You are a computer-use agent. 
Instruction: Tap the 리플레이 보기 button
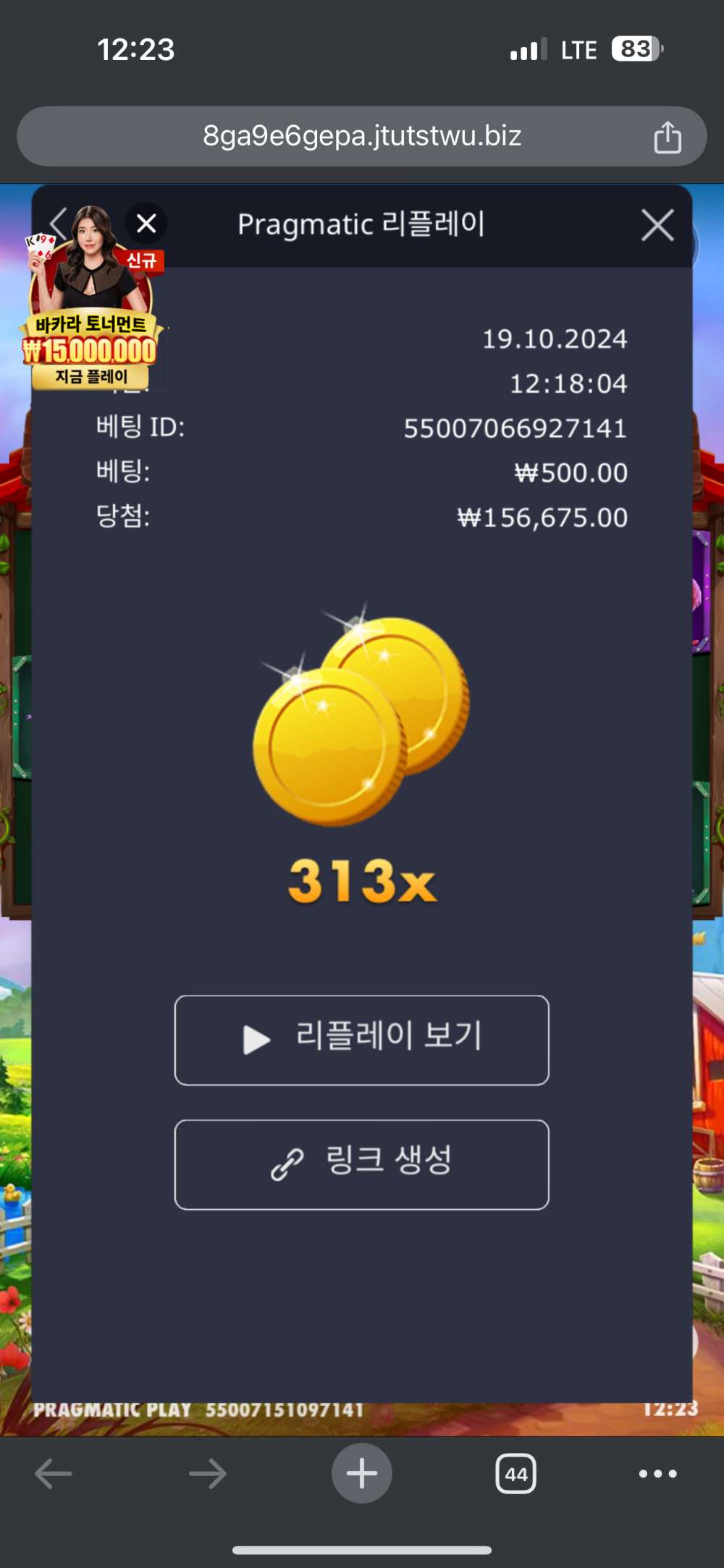(361, 1040)
